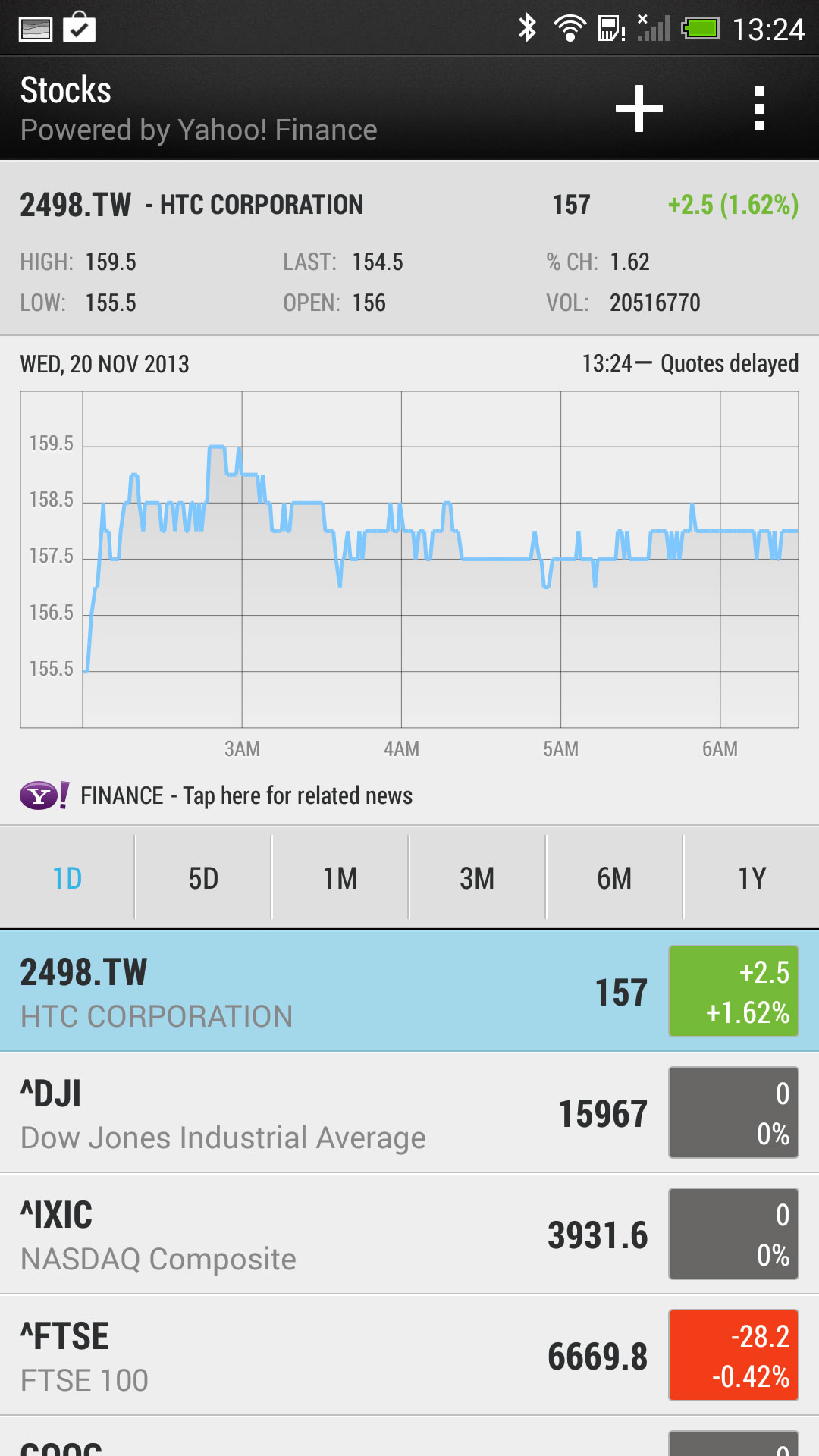Open the ^DJI Dow Jones row
Screen dimensions: 819x1456
[x=409, y=1112]
